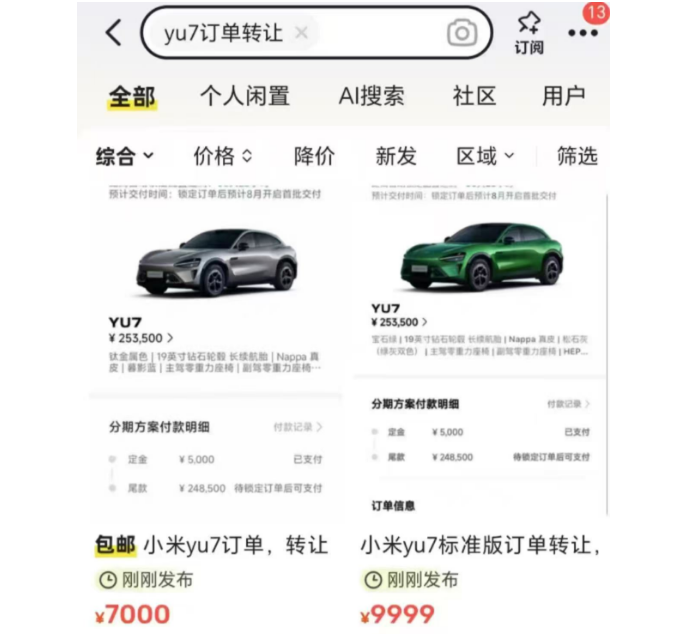Switch to the AI搜索 tab
The height and width of the screenshot is (634, 676).
(x=371, y=96)
